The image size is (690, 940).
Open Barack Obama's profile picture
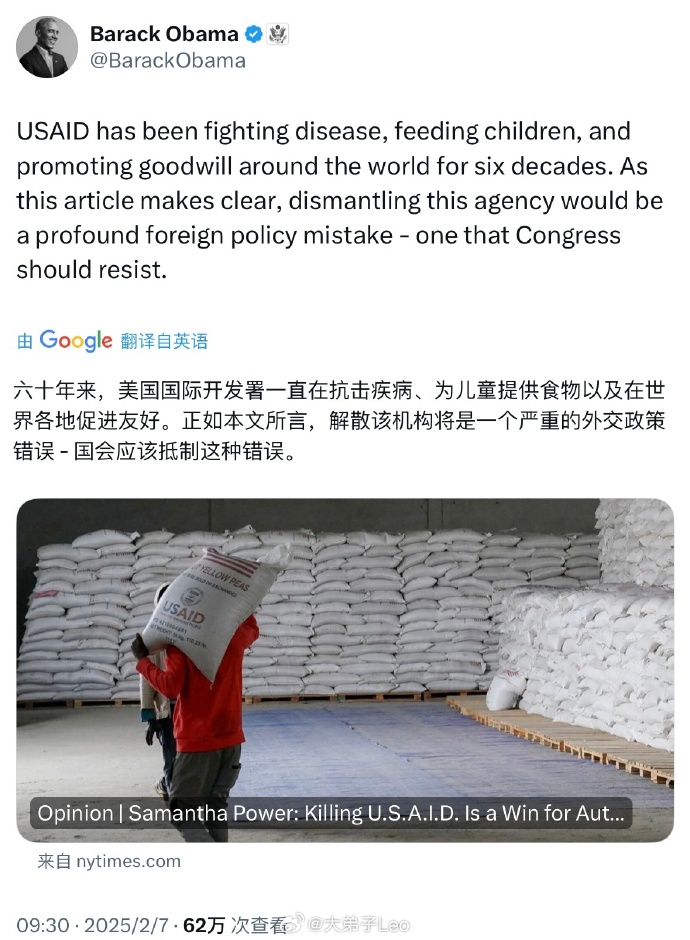tap(48, 47)
